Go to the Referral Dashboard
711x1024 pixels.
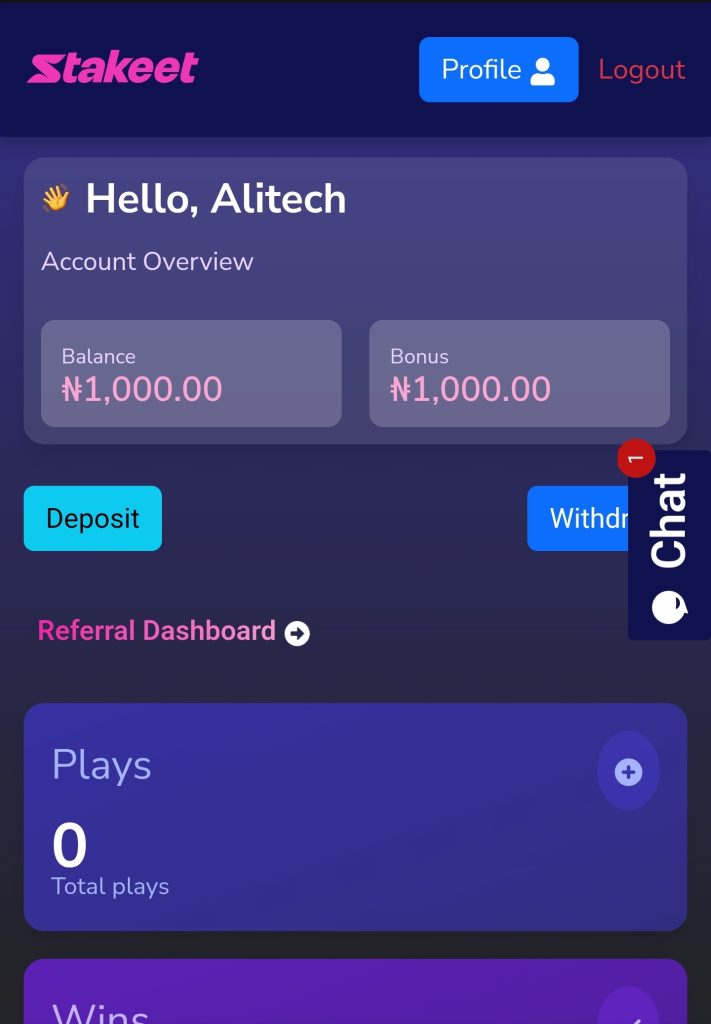pos(173,631)
